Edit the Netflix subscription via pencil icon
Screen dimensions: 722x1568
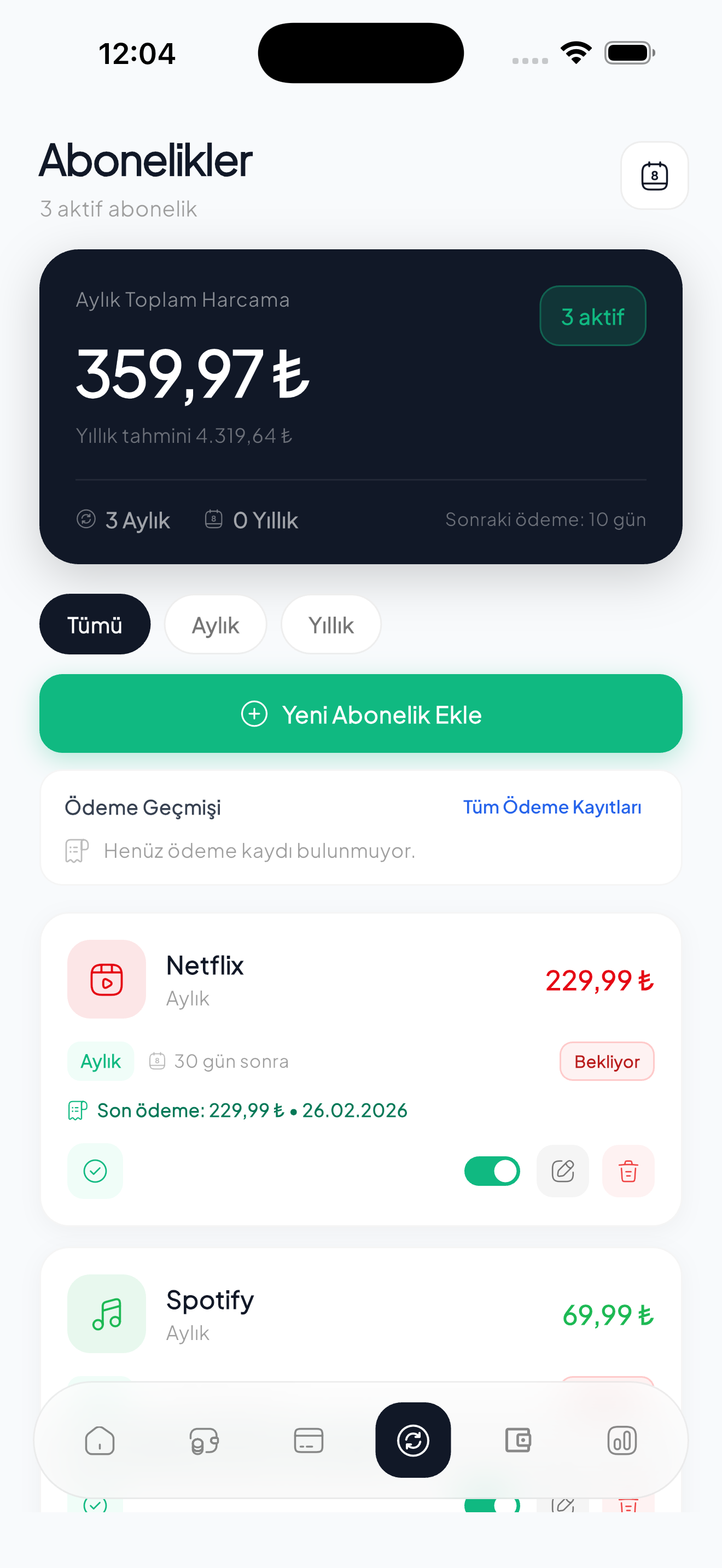pyautogui.click(x=562, y=1171)
